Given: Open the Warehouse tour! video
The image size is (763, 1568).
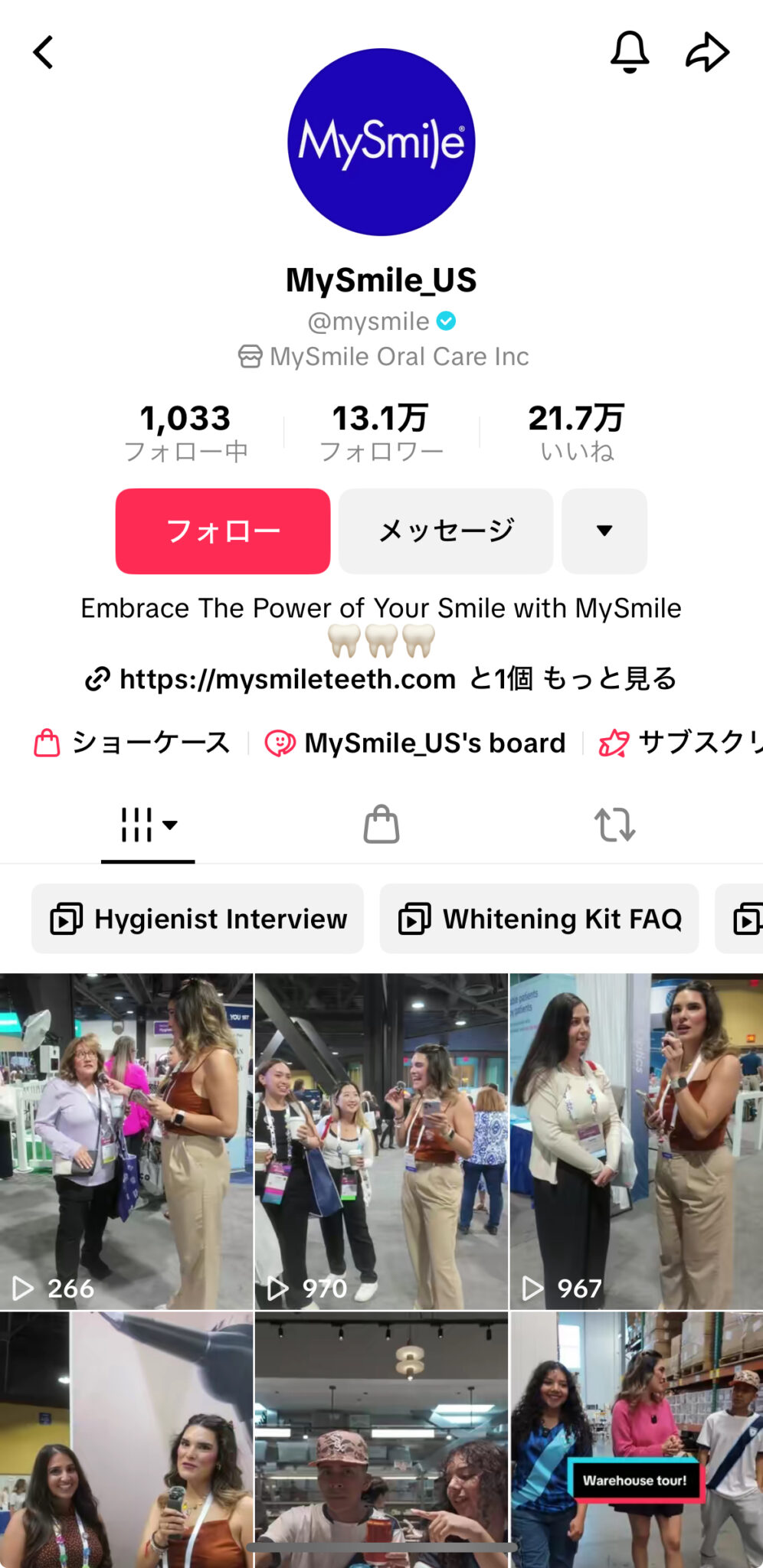Looking at the screenshot, I should (636, 1439).
